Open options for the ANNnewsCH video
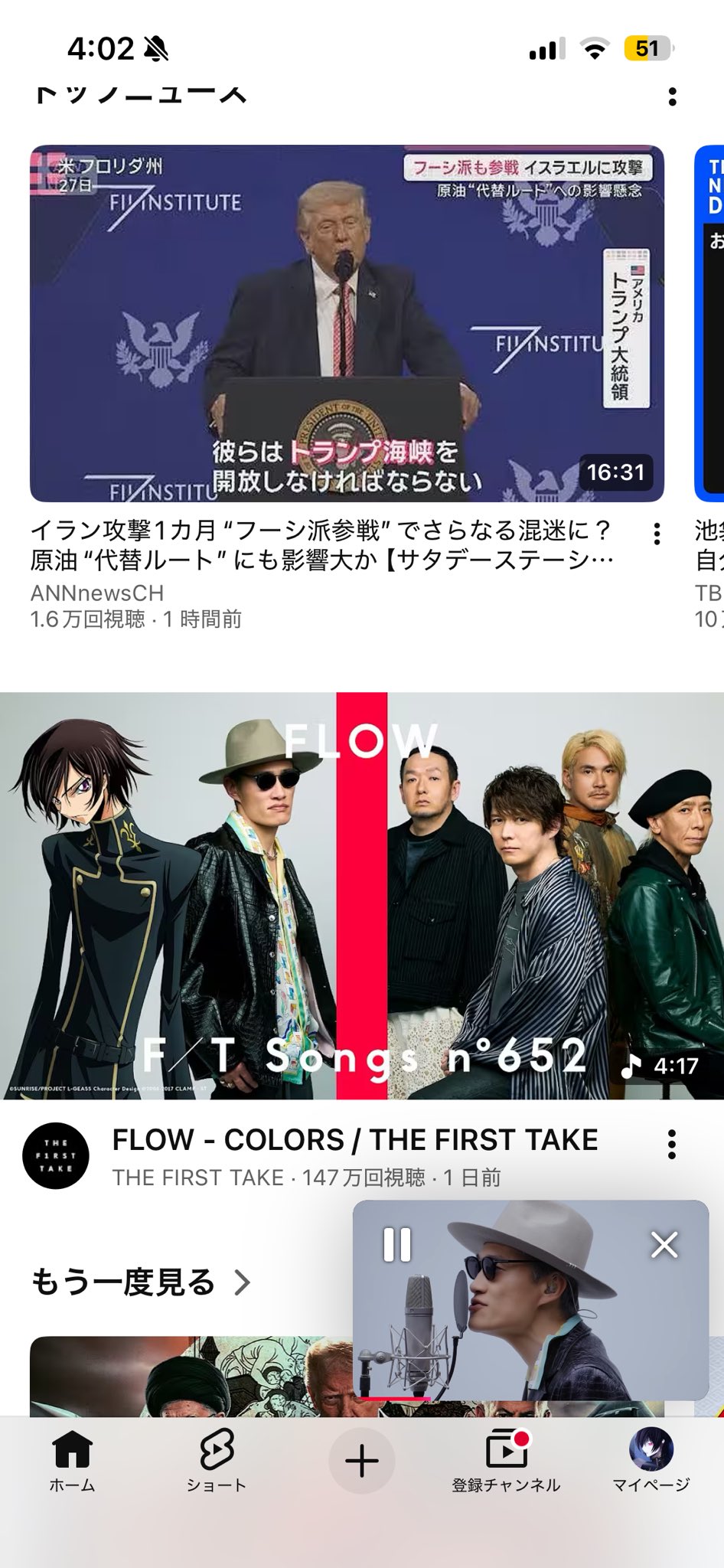This screenshot has height=1568, width=724. [x=657, y=534]
